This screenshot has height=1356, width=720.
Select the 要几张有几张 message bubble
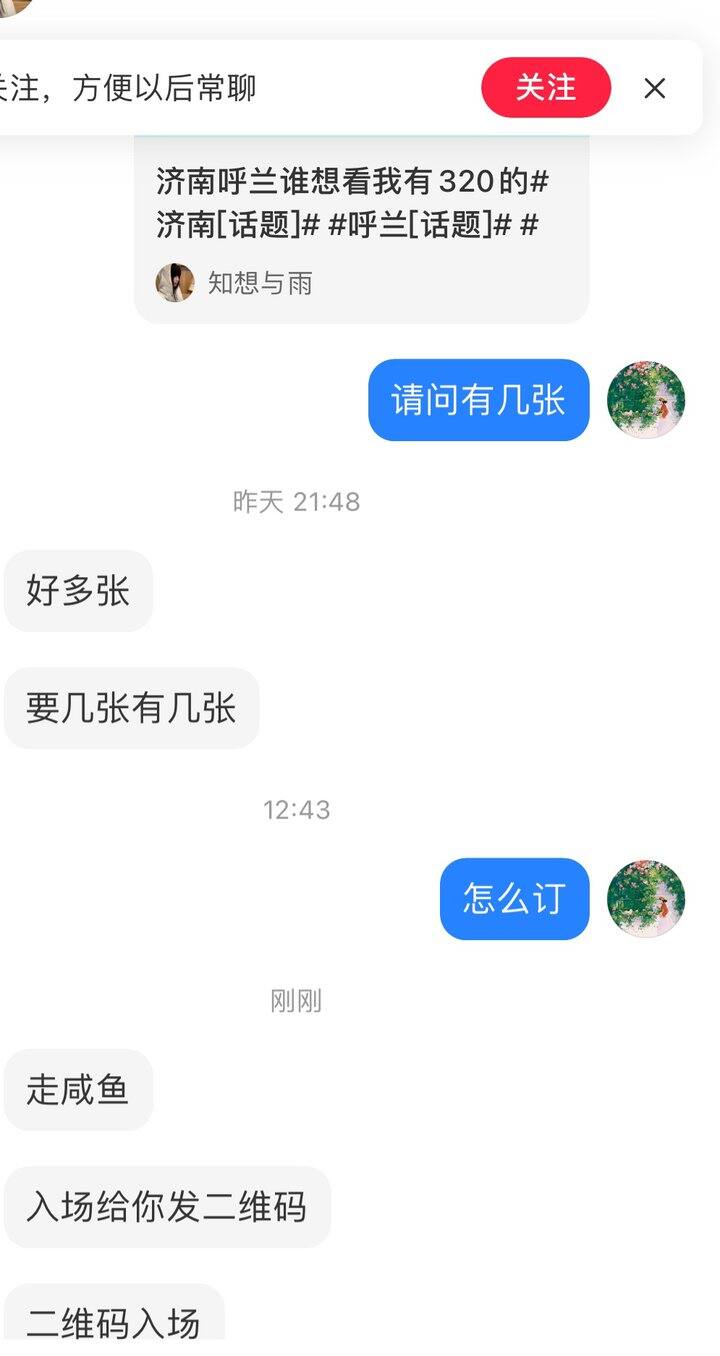[x=132, y=708]
